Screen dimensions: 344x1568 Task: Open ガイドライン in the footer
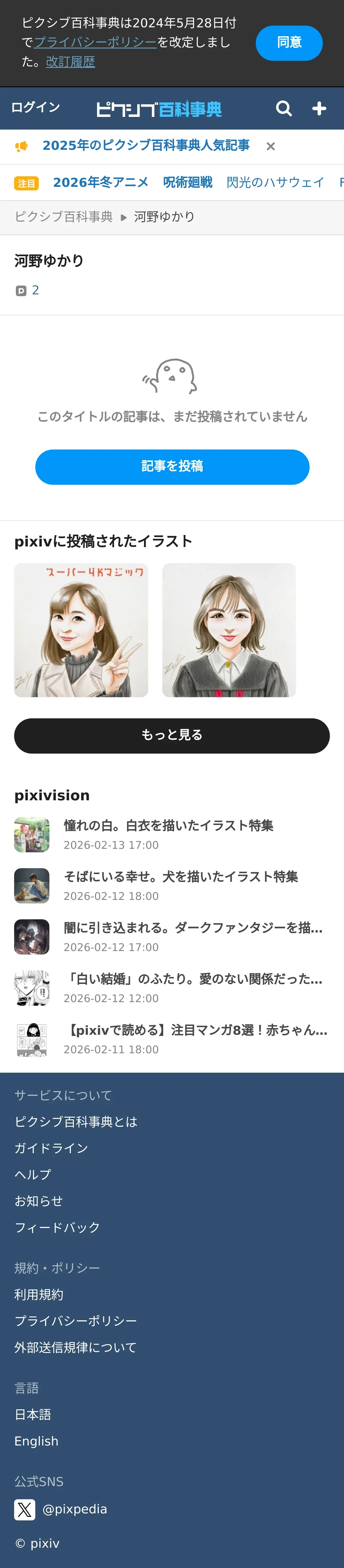(51, 1148)
